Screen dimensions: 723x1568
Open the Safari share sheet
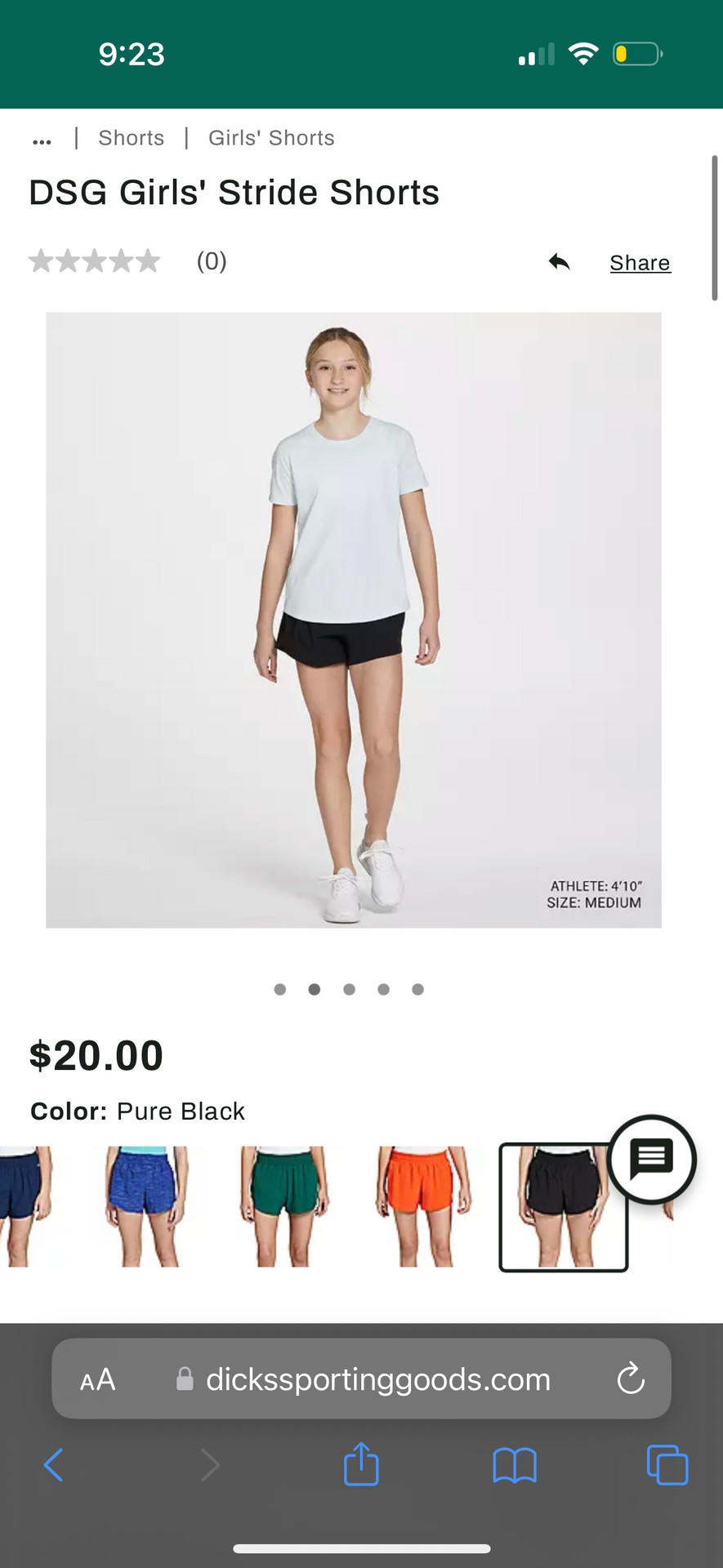pos(361,1463)
